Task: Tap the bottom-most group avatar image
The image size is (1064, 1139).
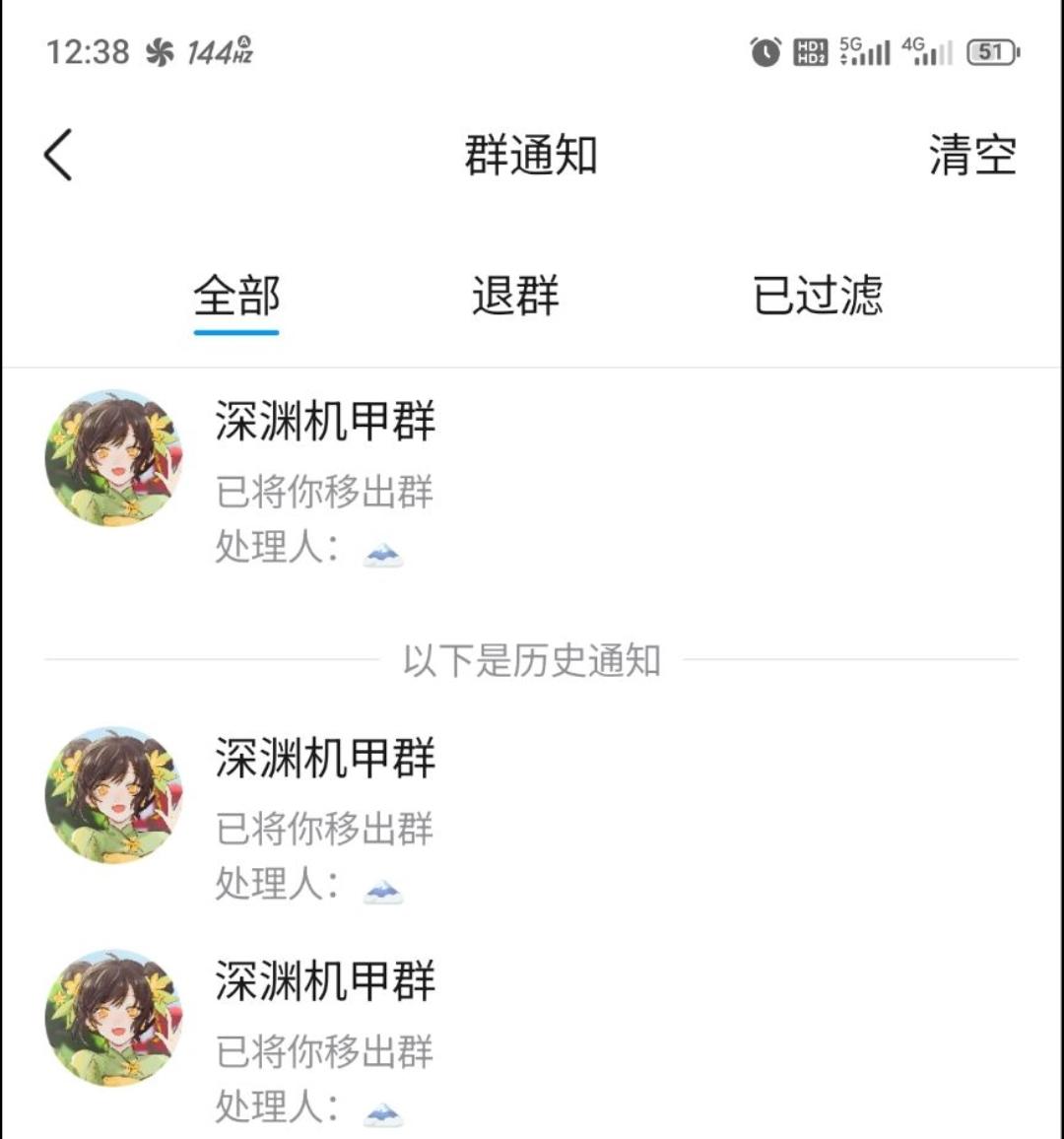Action: click(112, 1015)
